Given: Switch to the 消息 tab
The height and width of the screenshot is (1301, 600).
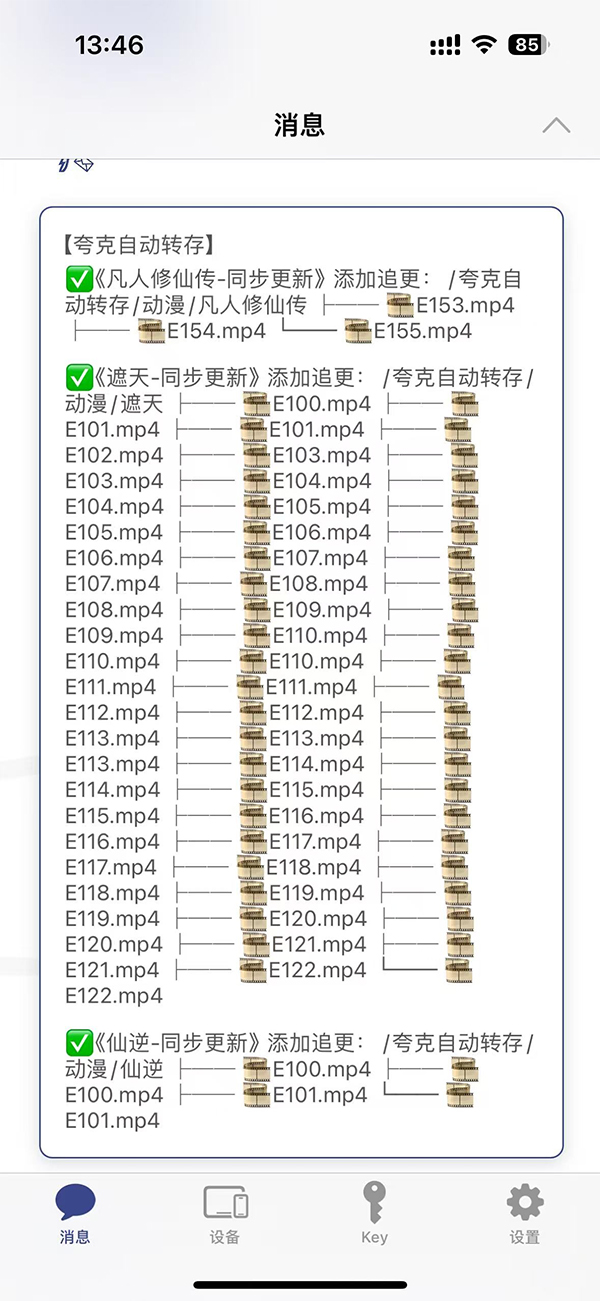Looking at the screenshot, I should [75, 1213].
